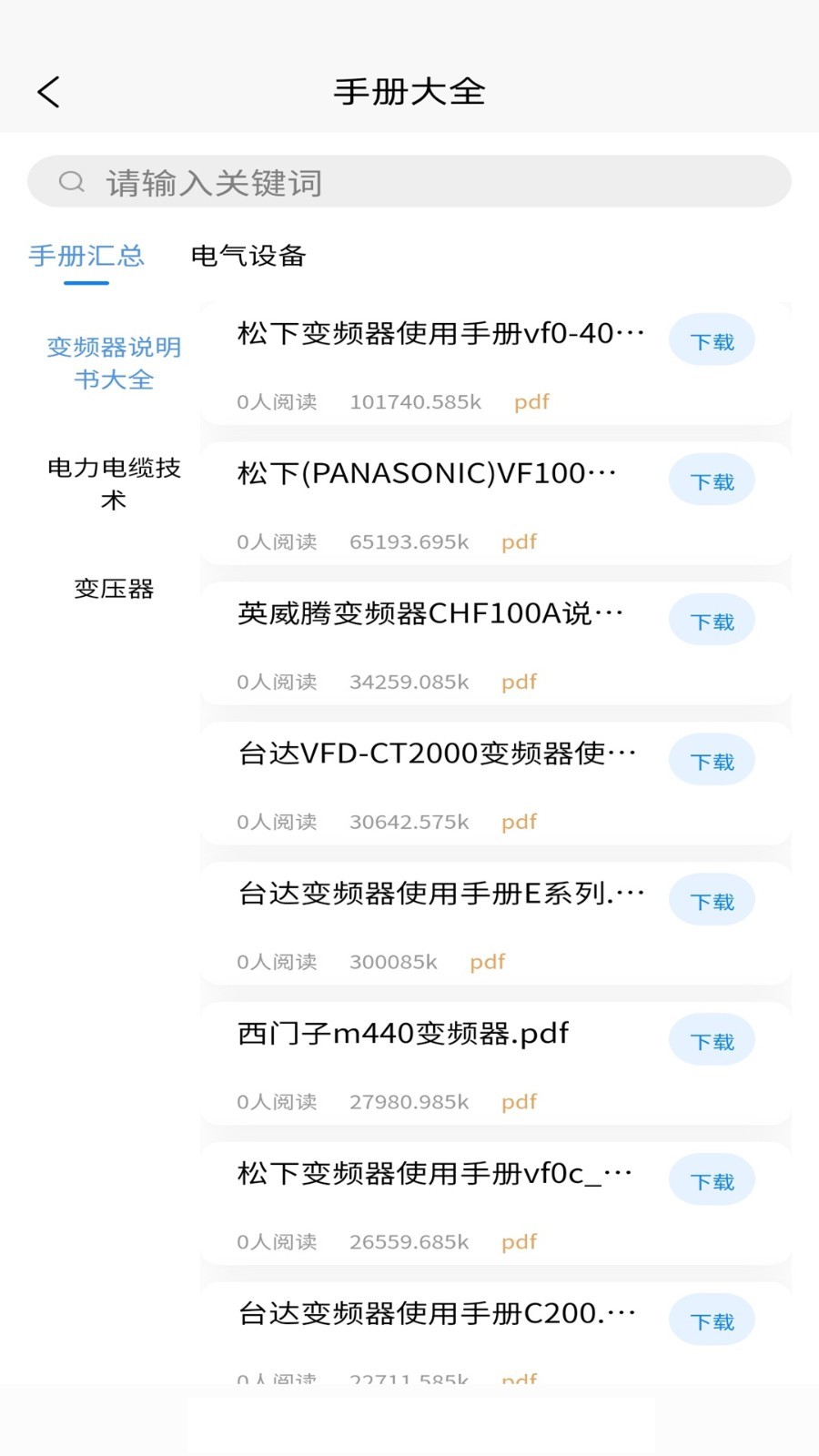The image size is (819, 1456).
Task: Tap the keyword search field
Action: 409,182
